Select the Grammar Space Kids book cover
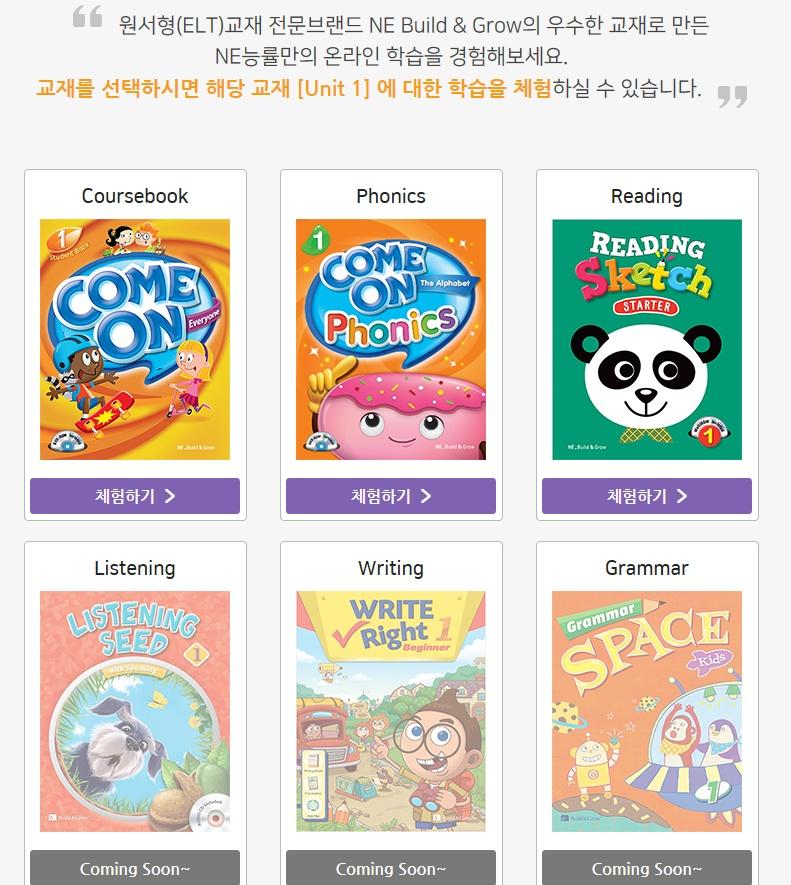 tap(647, 711)
